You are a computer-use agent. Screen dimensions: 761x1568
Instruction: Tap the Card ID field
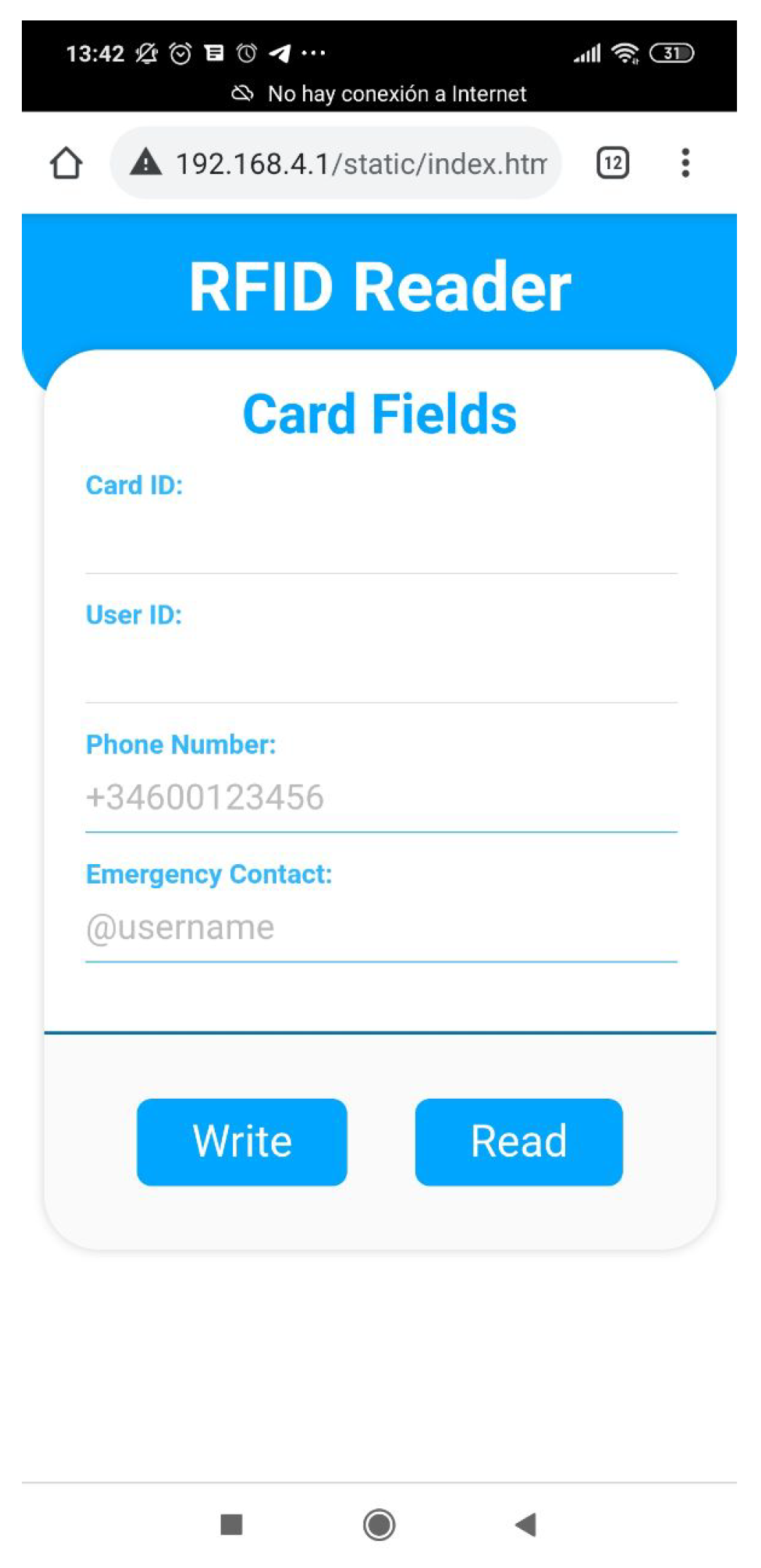[381, 541]
